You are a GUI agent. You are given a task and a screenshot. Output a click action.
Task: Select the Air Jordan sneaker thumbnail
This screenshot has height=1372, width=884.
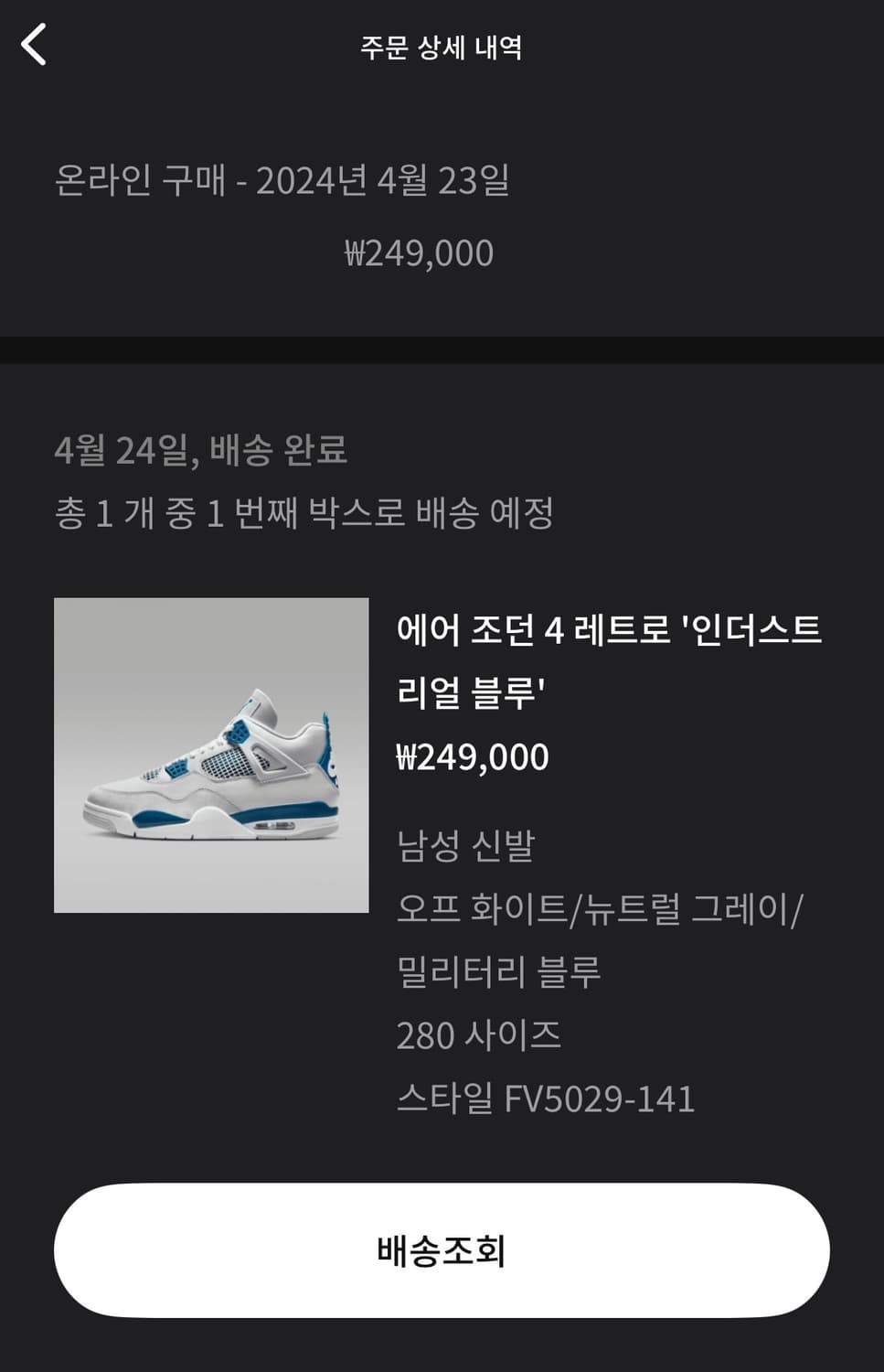(210, 754)
